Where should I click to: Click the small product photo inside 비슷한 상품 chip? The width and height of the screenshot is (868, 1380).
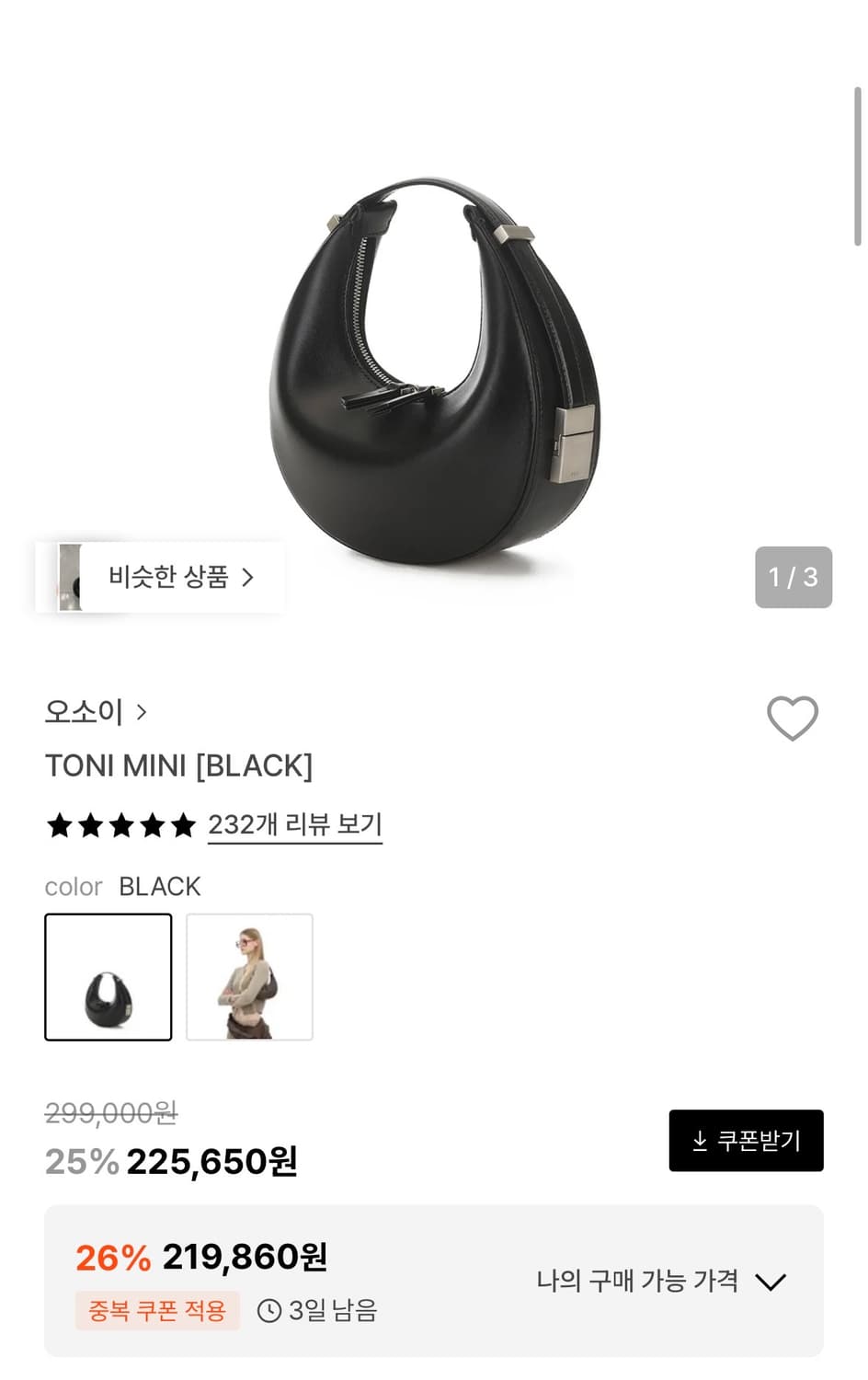tap(73, 577)
